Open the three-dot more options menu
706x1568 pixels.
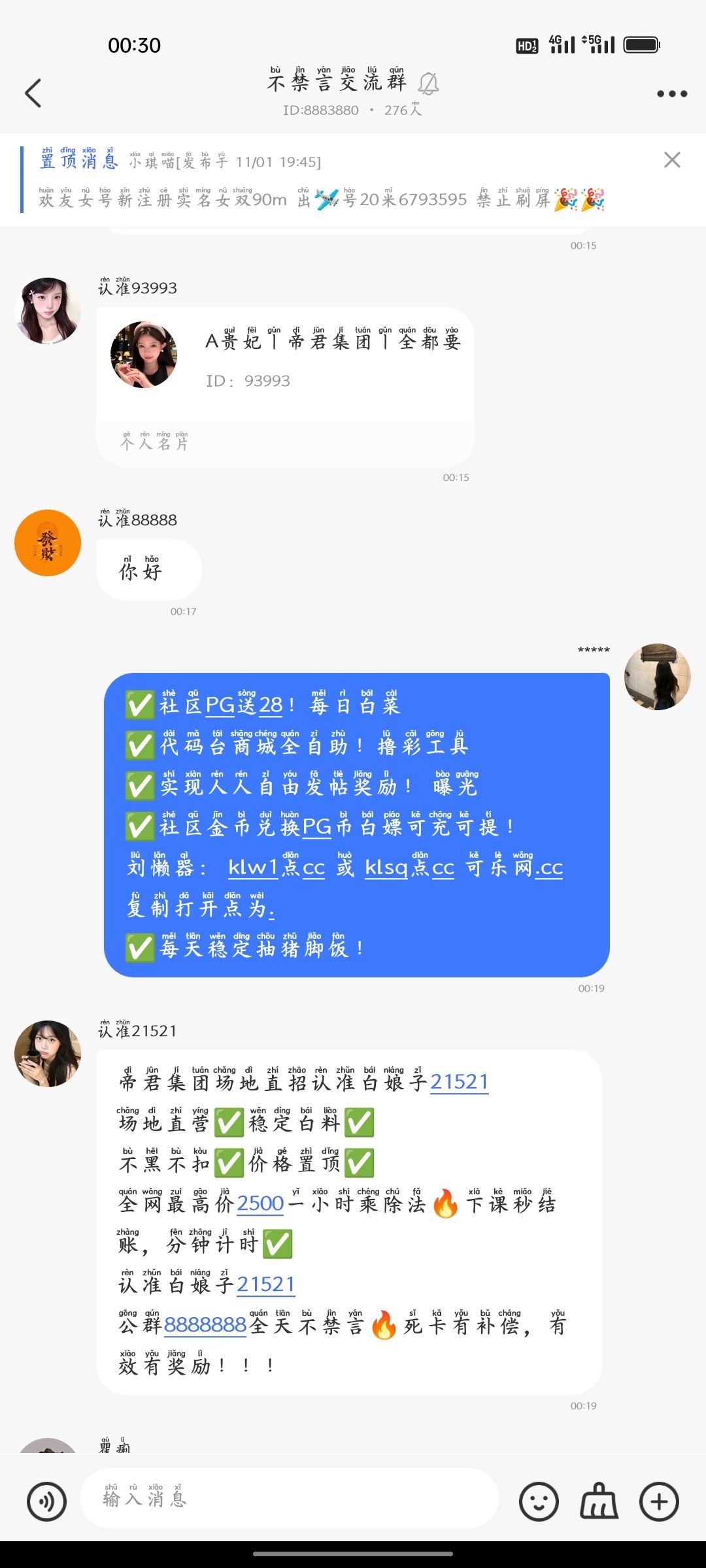point(671,94)
